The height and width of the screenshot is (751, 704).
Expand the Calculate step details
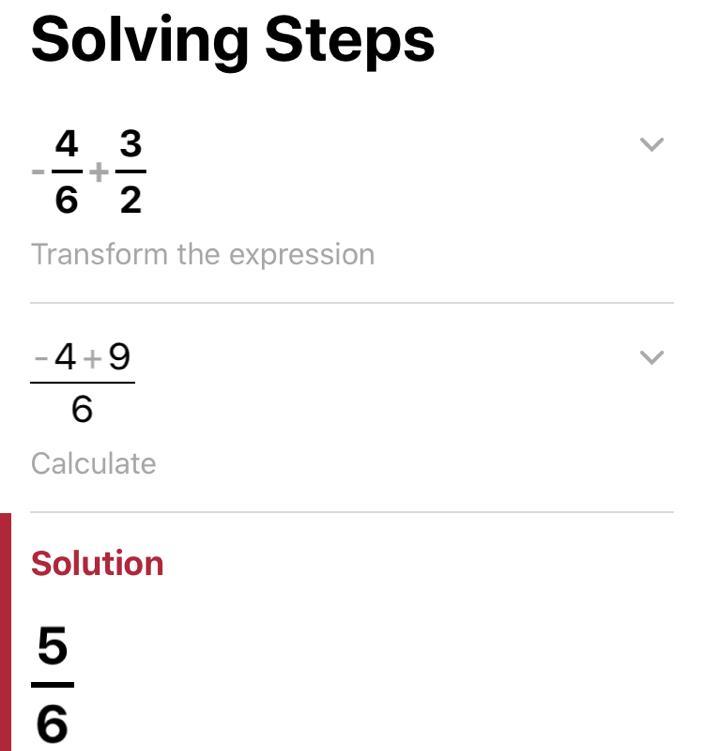point(651,357)
